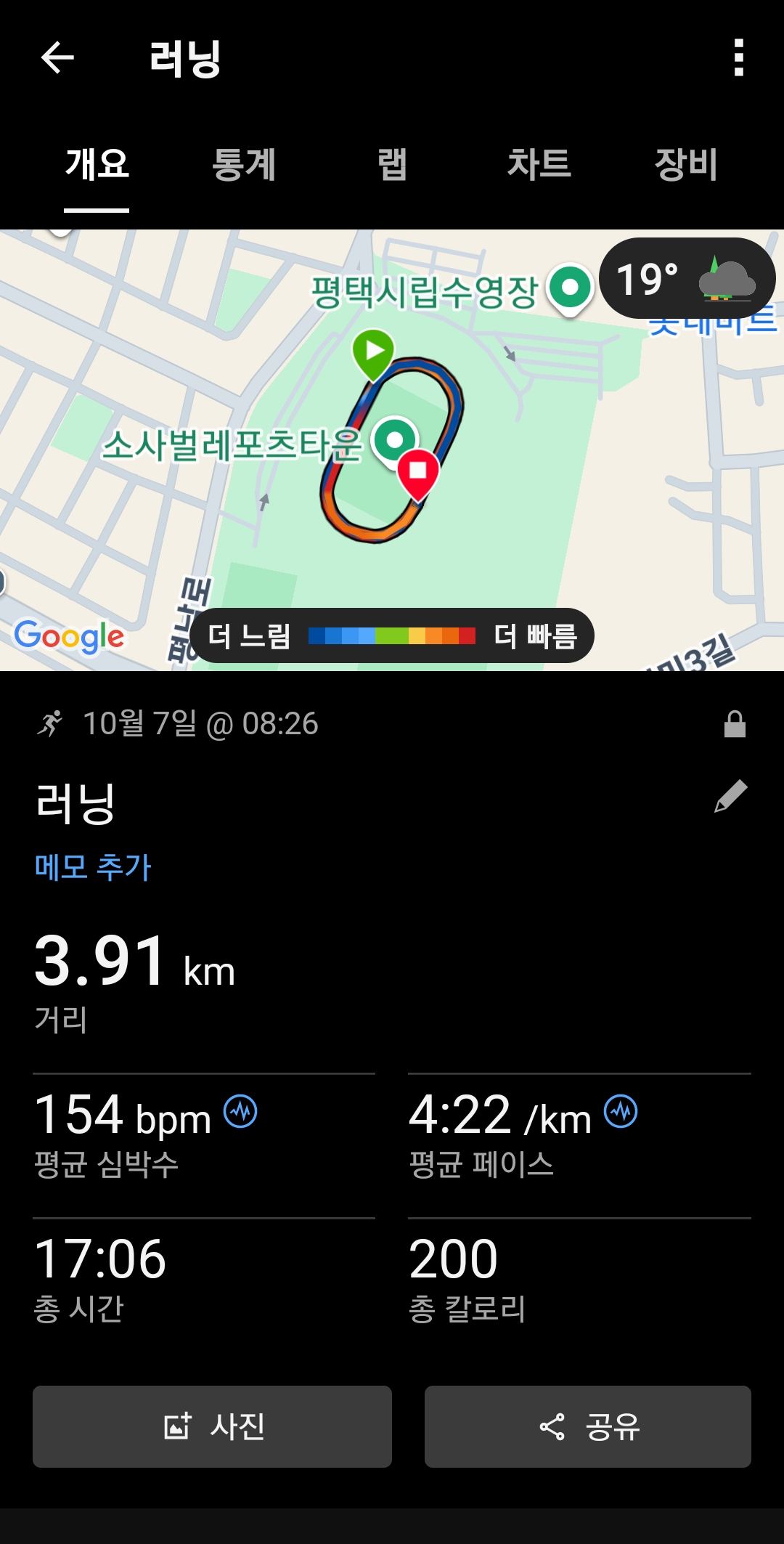Switch to the 장비 tab
Screen dimensions: 784x1544
click(686, 164)
